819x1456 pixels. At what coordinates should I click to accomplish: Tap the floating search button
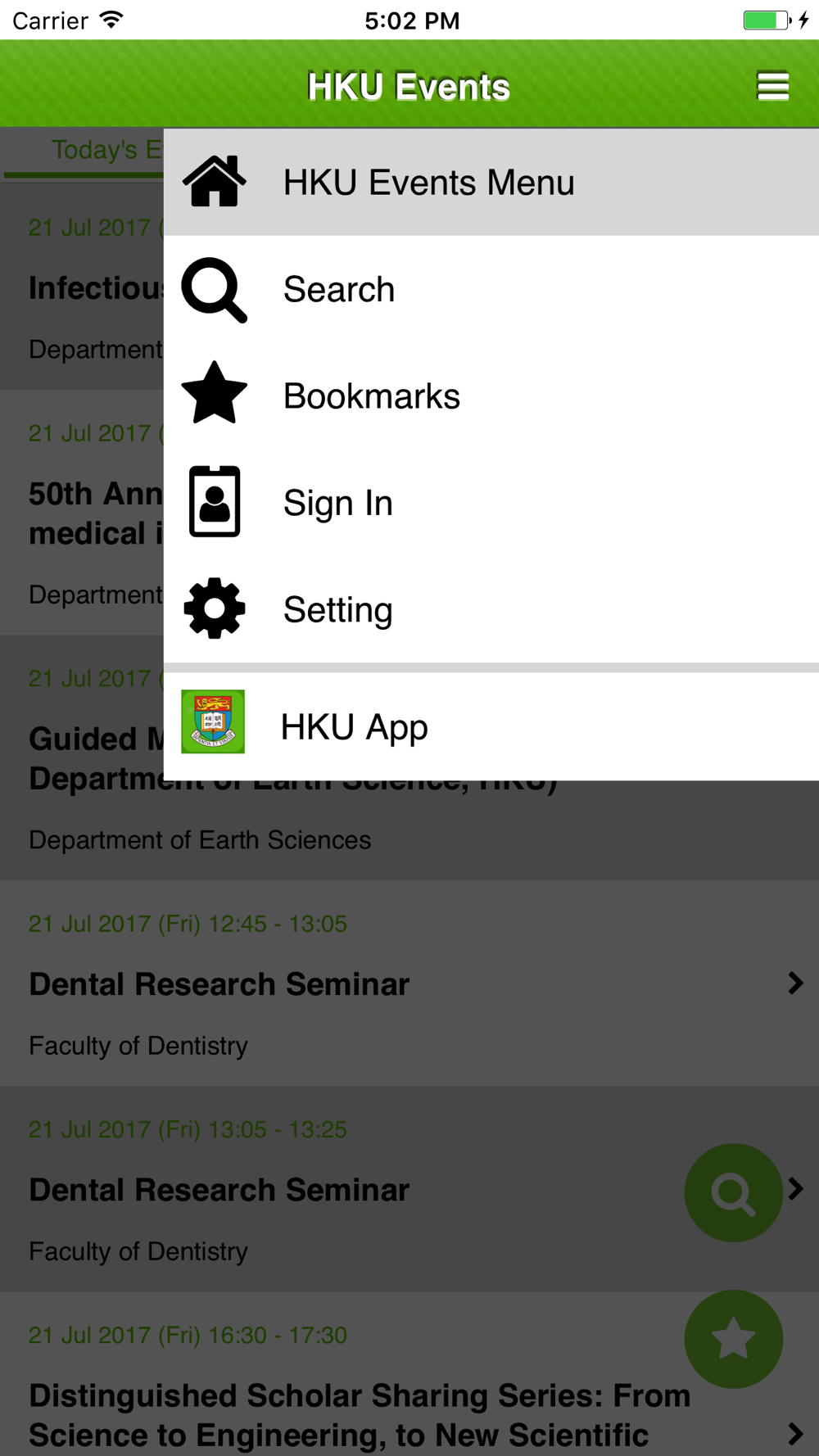point(733,1192)
